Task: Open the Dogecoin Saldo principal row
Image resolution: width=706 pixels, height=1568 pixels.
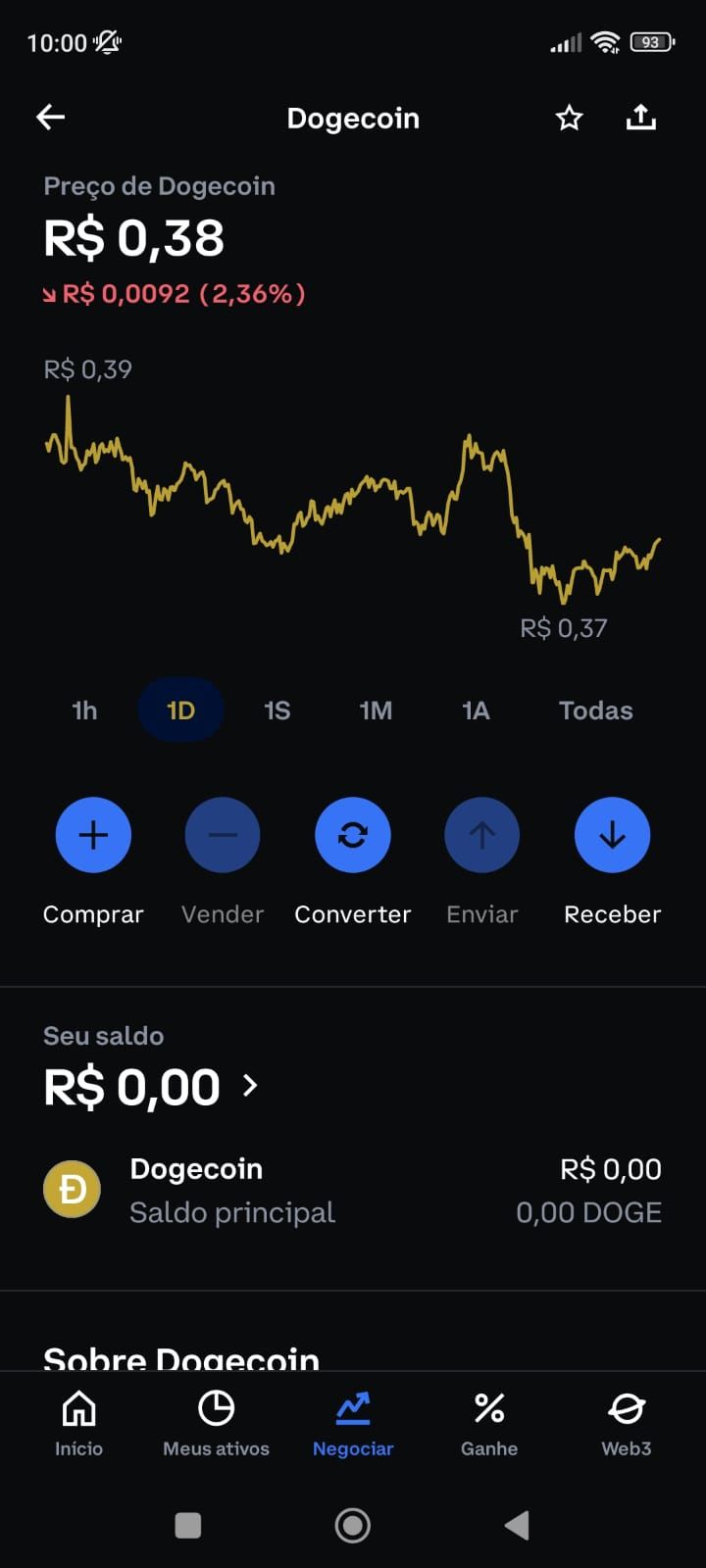Action: 353,1190
